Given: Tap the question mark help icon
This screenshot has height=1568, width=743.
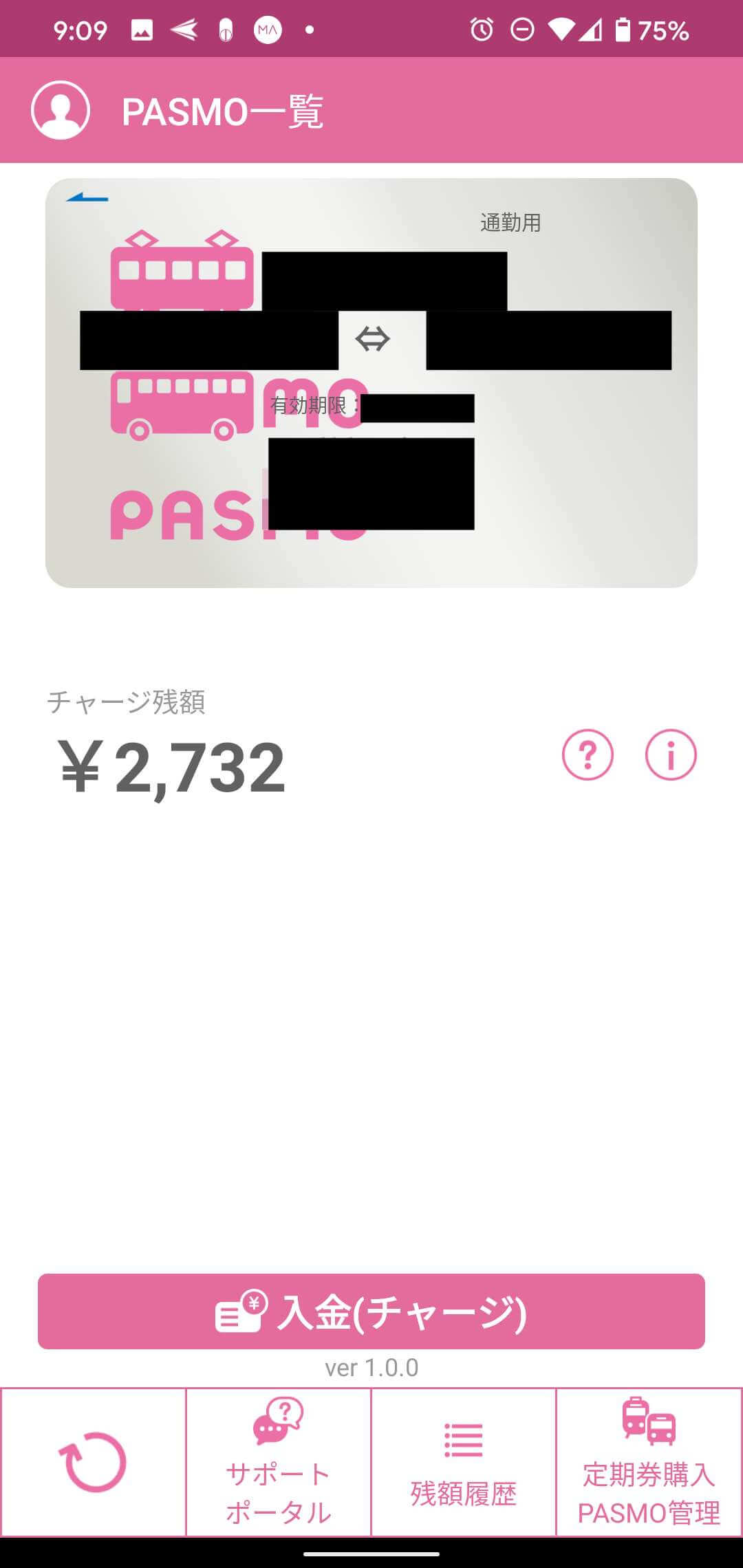Looking at the screenshot, I should (x=588, y=754).
